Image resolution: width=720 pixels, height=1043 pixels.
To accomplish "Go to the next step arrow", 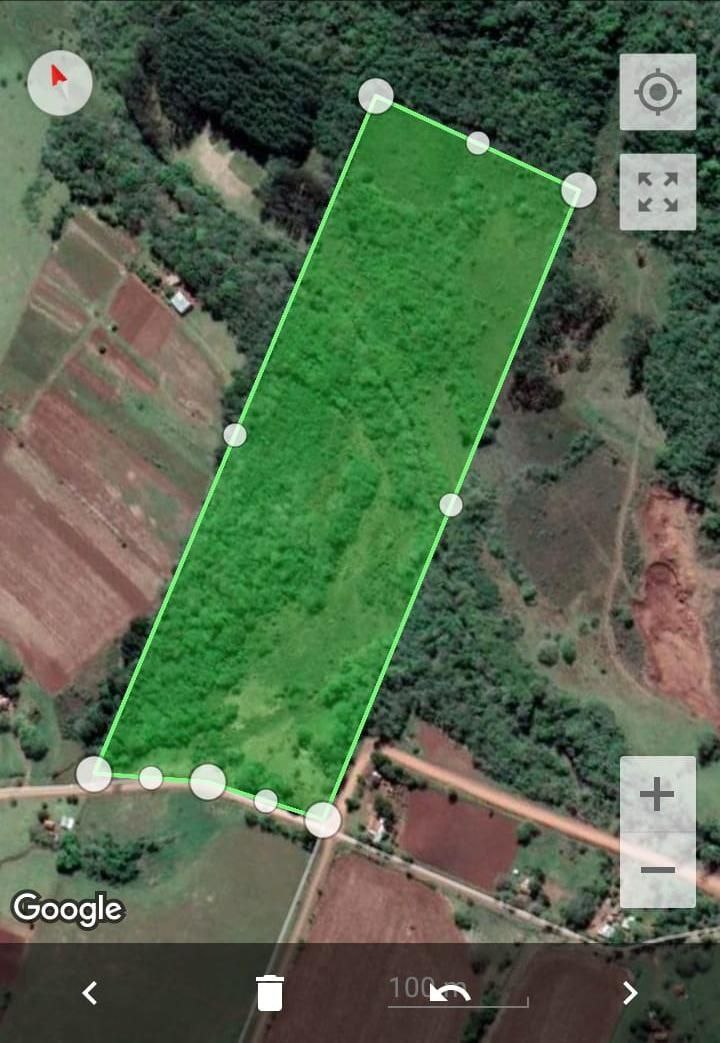I will click(630, 993).
